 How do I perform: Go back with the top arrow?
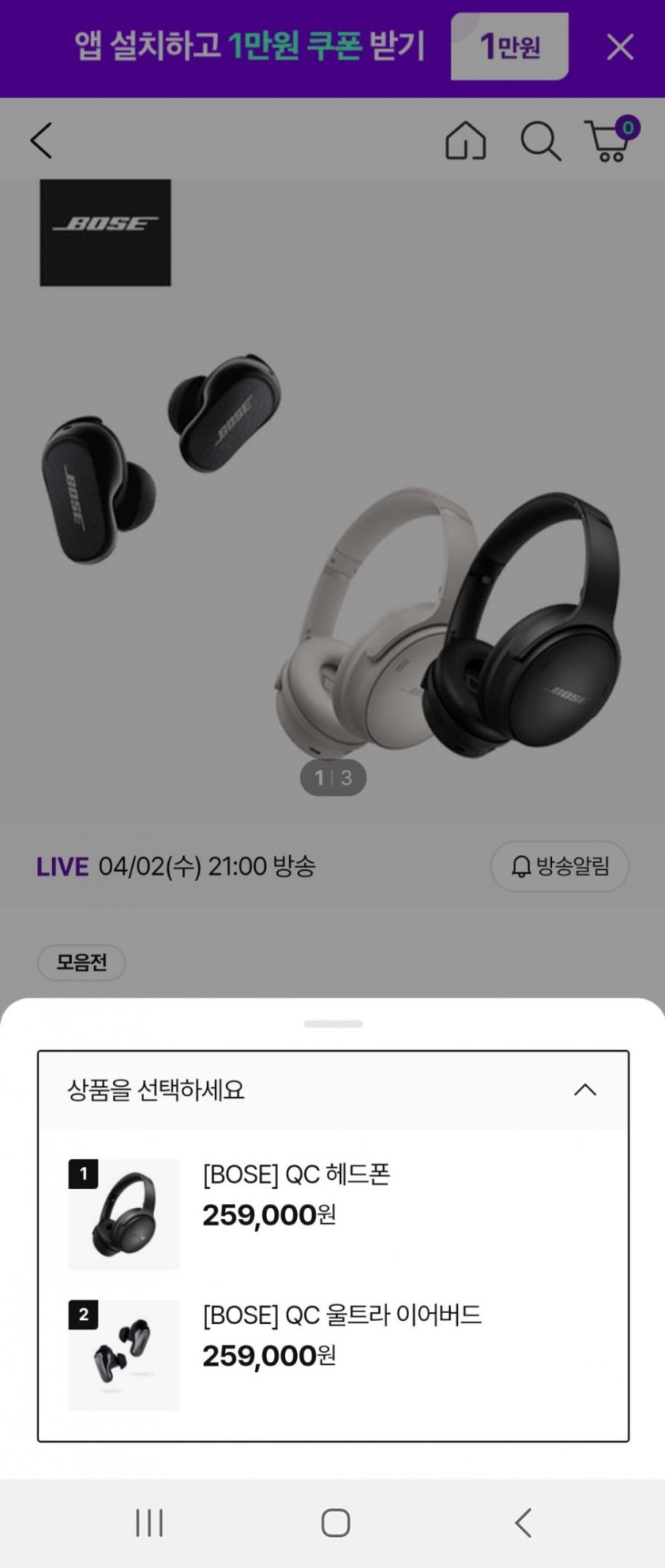tap(41, 141)
